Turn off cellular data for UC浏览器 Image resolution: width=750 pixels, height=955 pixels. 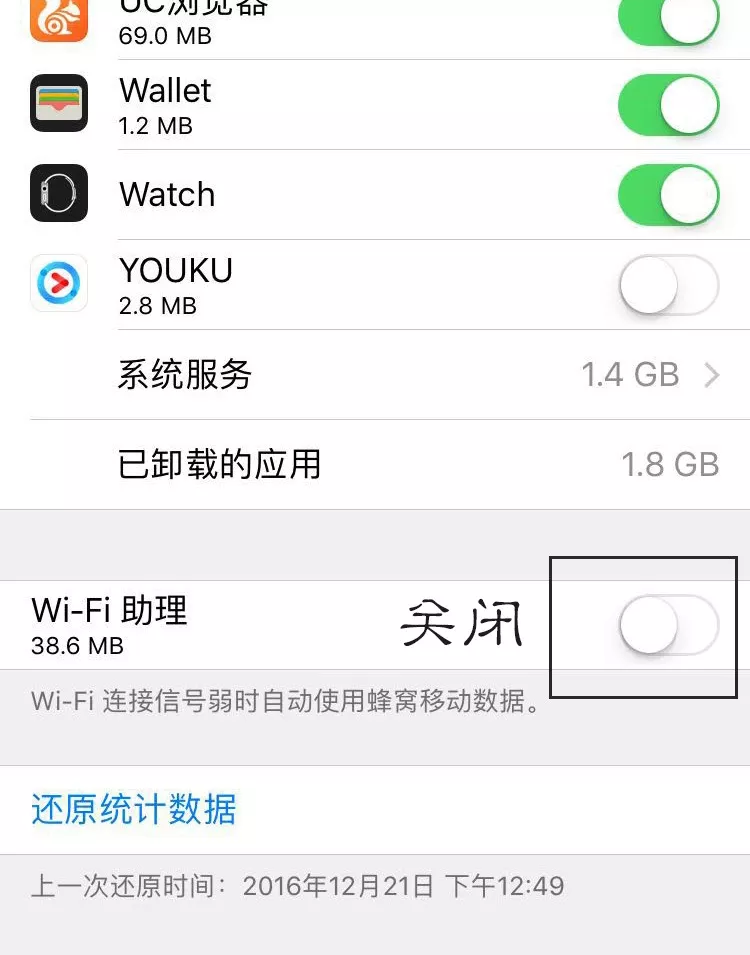point(668,18)
